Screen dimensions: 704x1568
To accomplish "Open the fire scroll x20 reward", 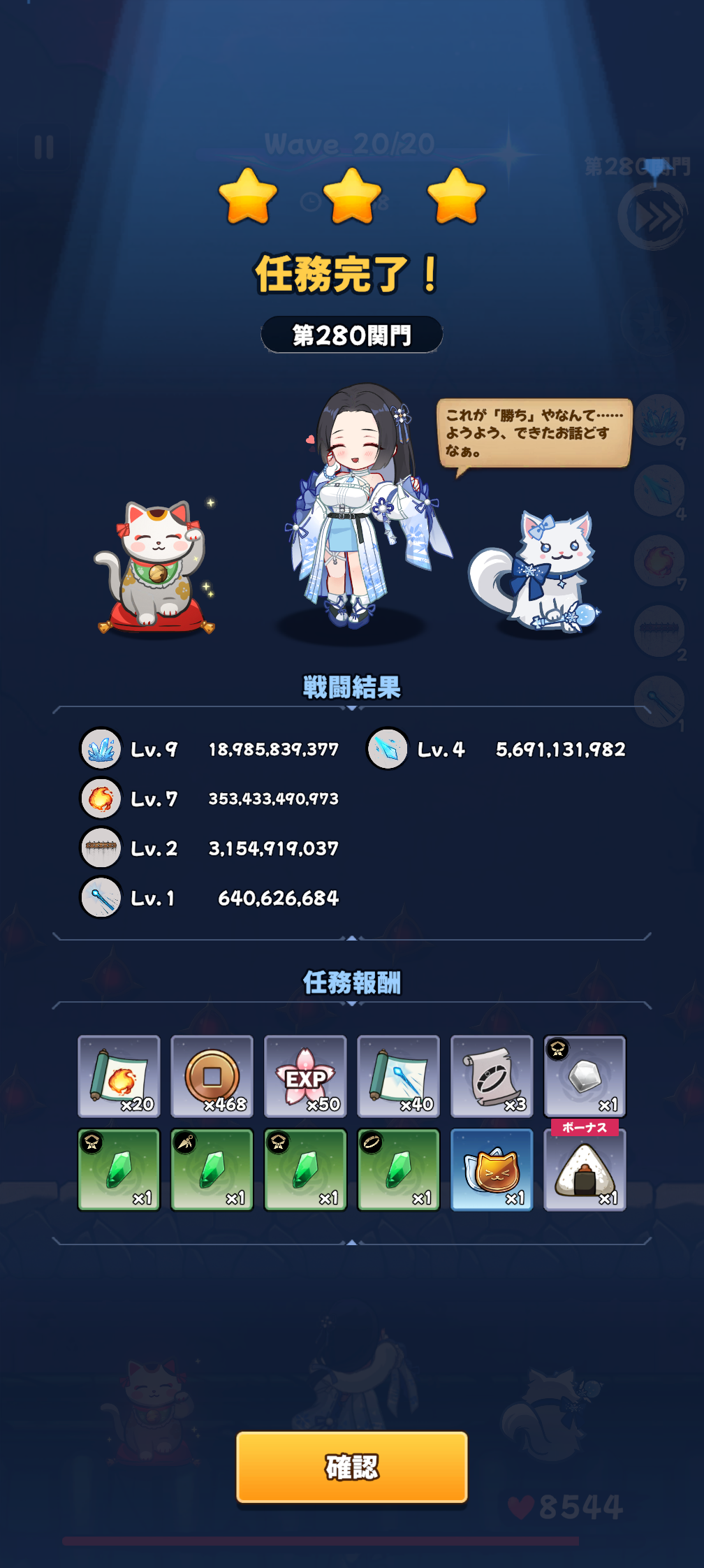I will pos(119,1076).
